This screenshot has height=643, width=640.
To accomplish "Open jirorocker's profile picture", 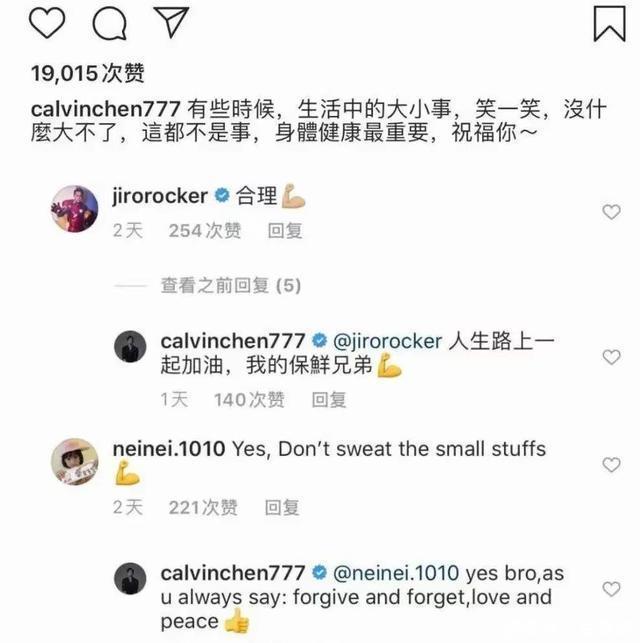I will coord(75,208).
